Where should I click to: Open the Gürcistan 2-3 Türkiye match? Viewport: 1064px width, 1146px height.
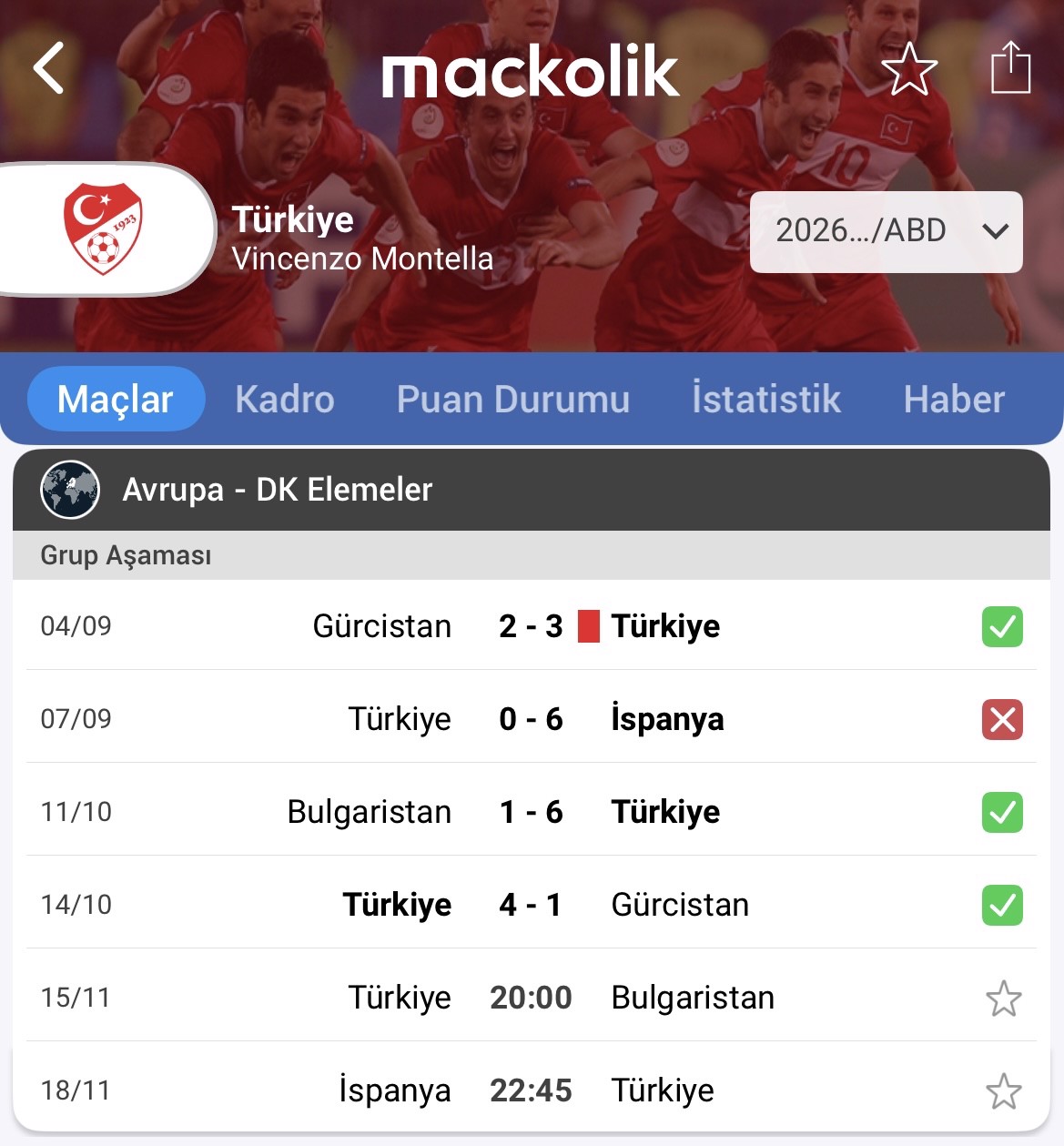[531, 626]
